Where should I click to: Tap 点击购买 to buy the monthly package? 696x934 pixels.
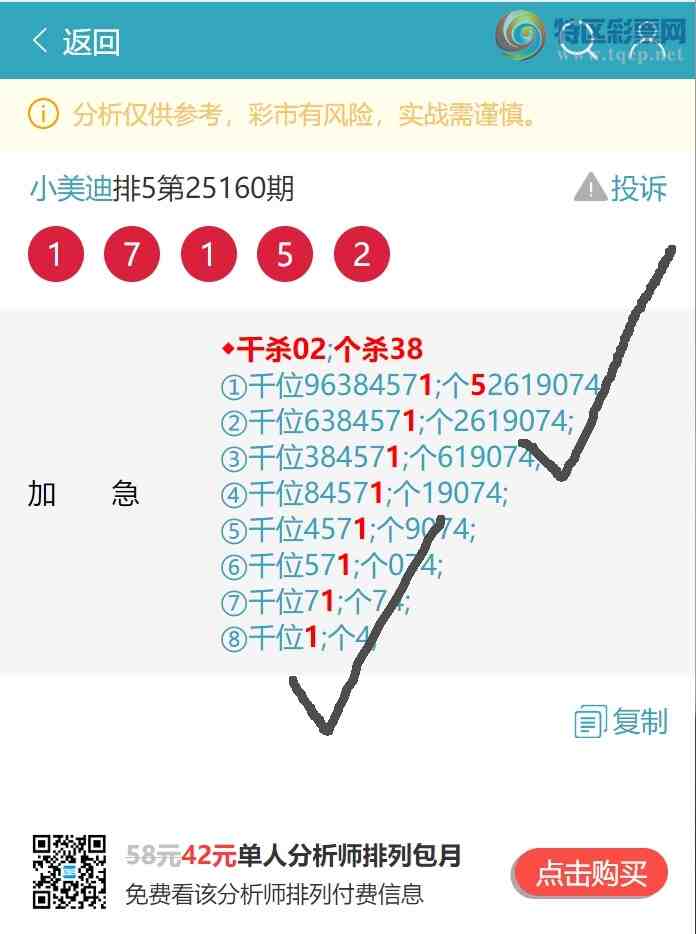coord(590,873)
